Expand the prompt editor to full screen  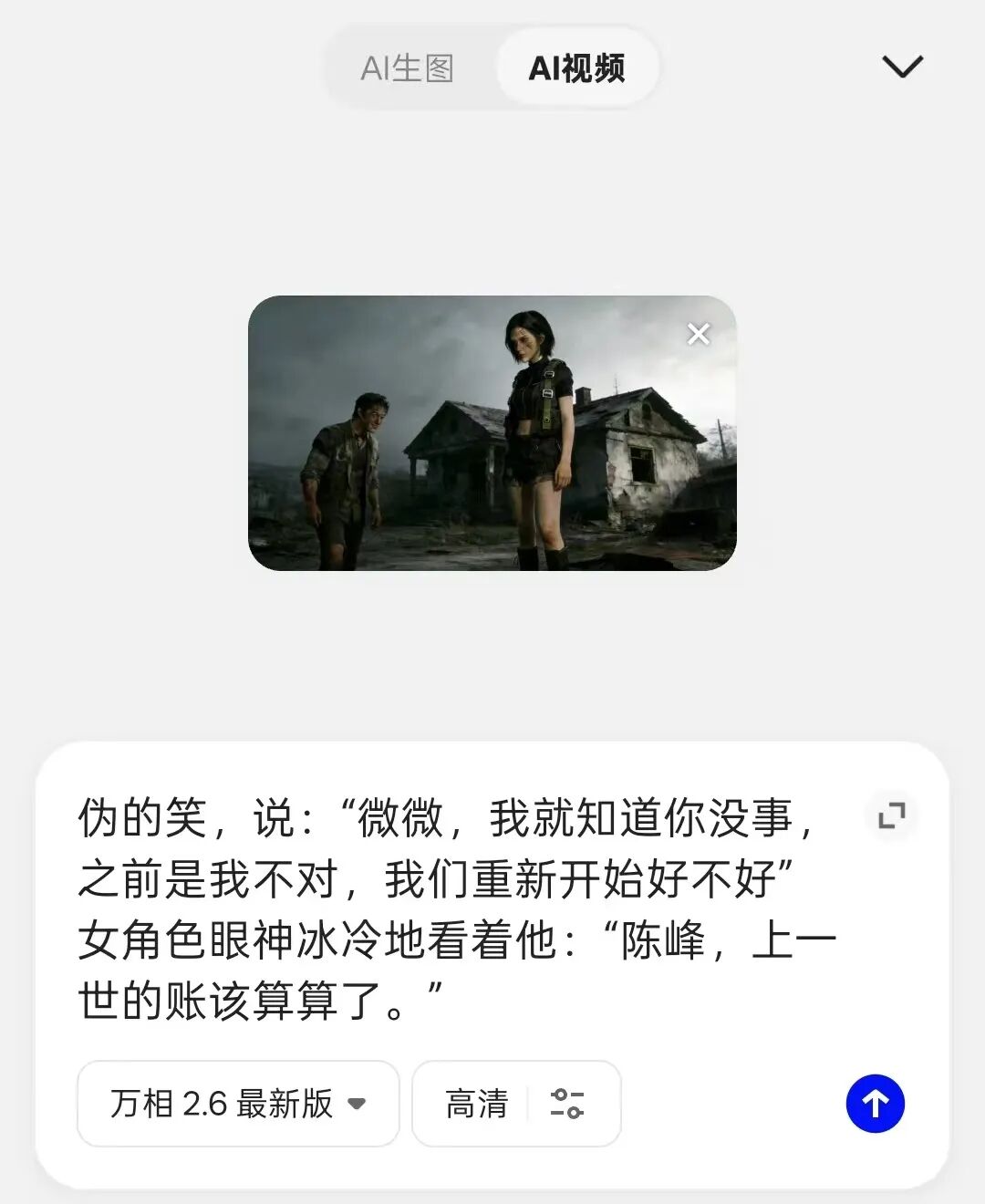click(891, 815)
